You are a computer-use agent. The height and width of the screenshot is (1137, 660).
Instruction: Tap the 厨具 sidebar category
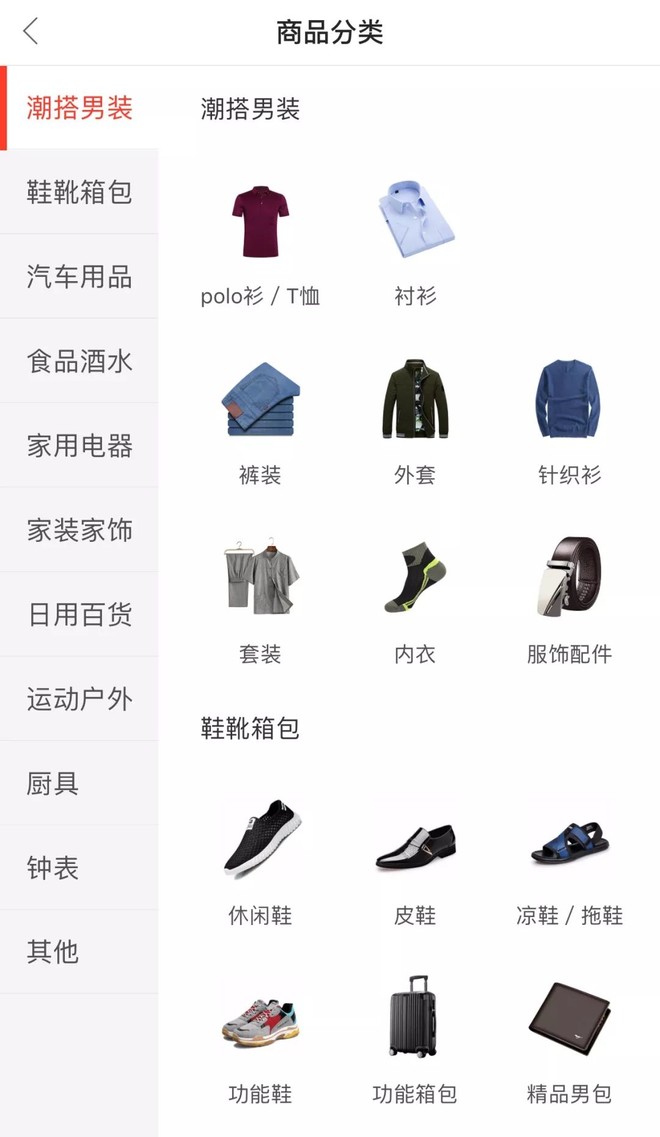(79, 783)
